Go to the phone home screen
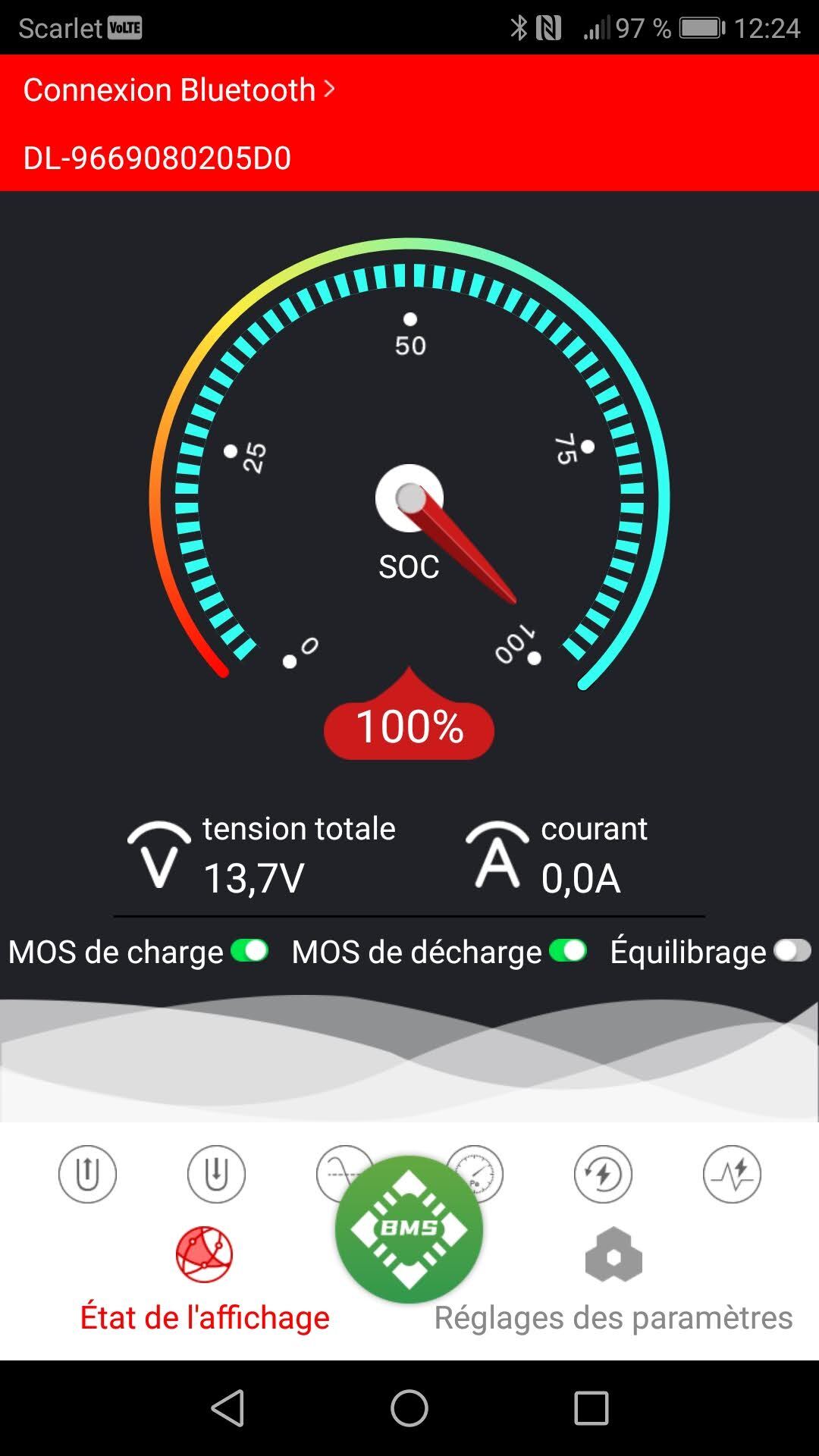 click(x=409, y=1409)
